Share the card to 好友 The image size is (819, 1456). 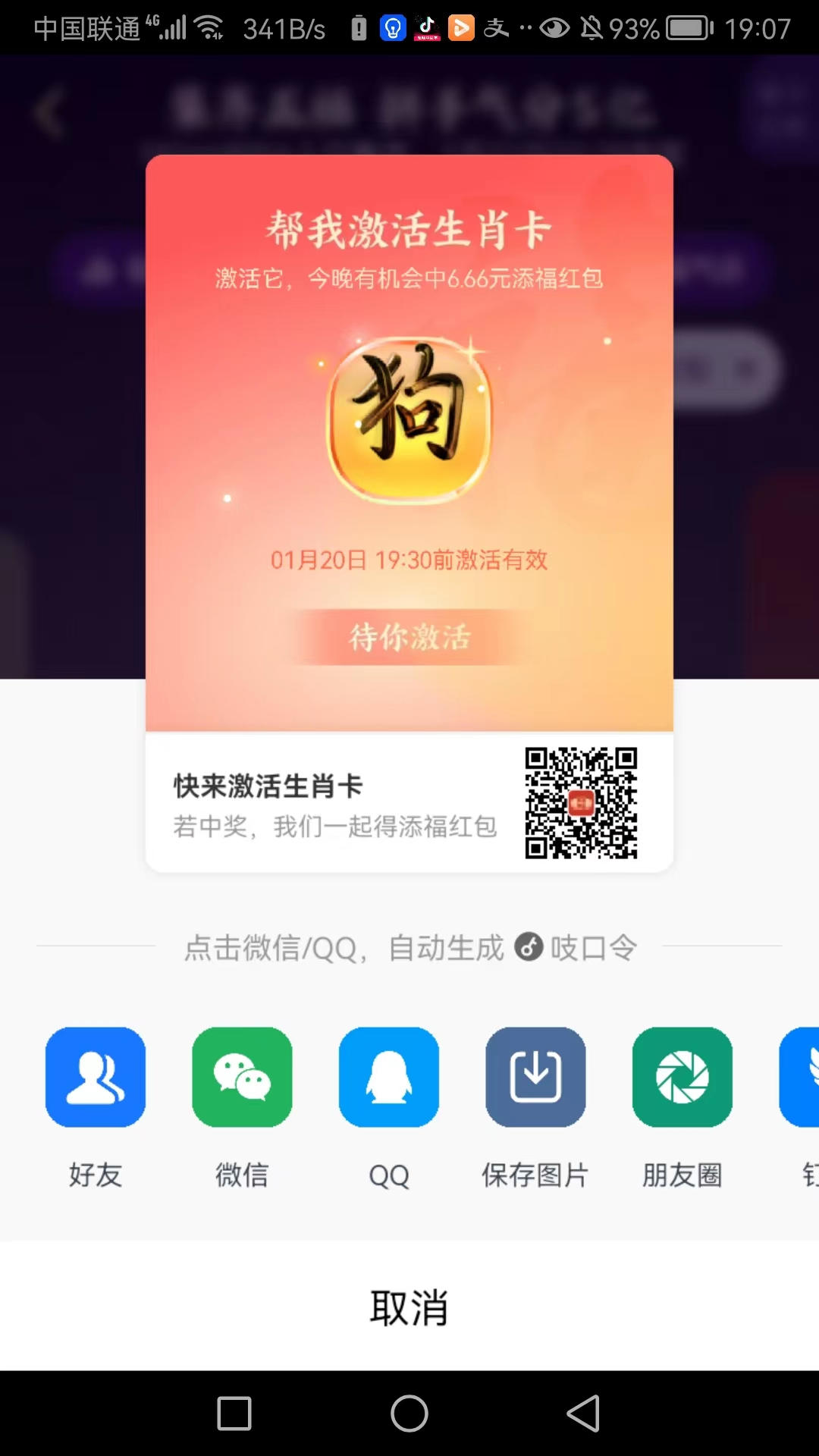tap(96, 1078)
